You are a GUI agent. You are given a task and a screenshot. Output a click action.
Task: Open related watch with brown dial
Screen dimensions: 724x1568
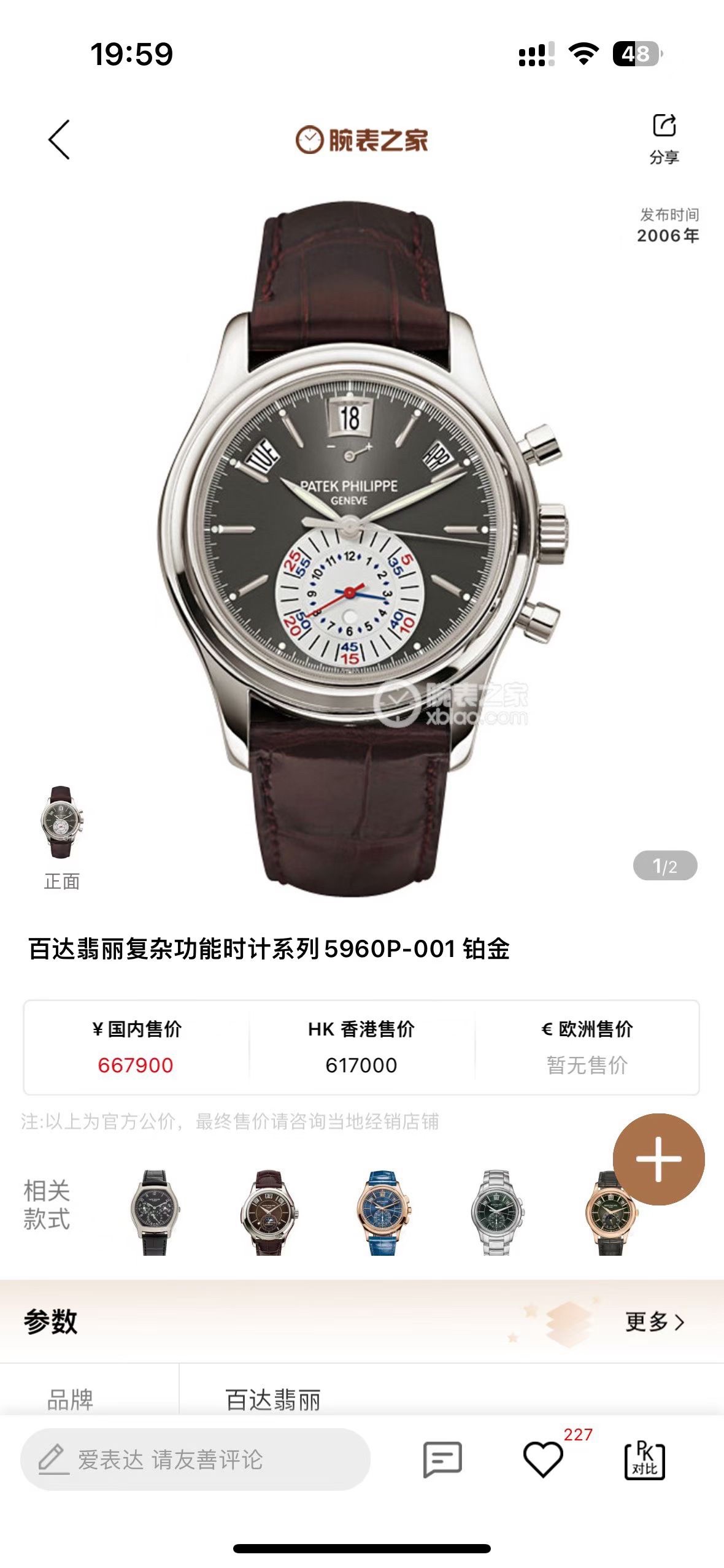click(269, 1212)
